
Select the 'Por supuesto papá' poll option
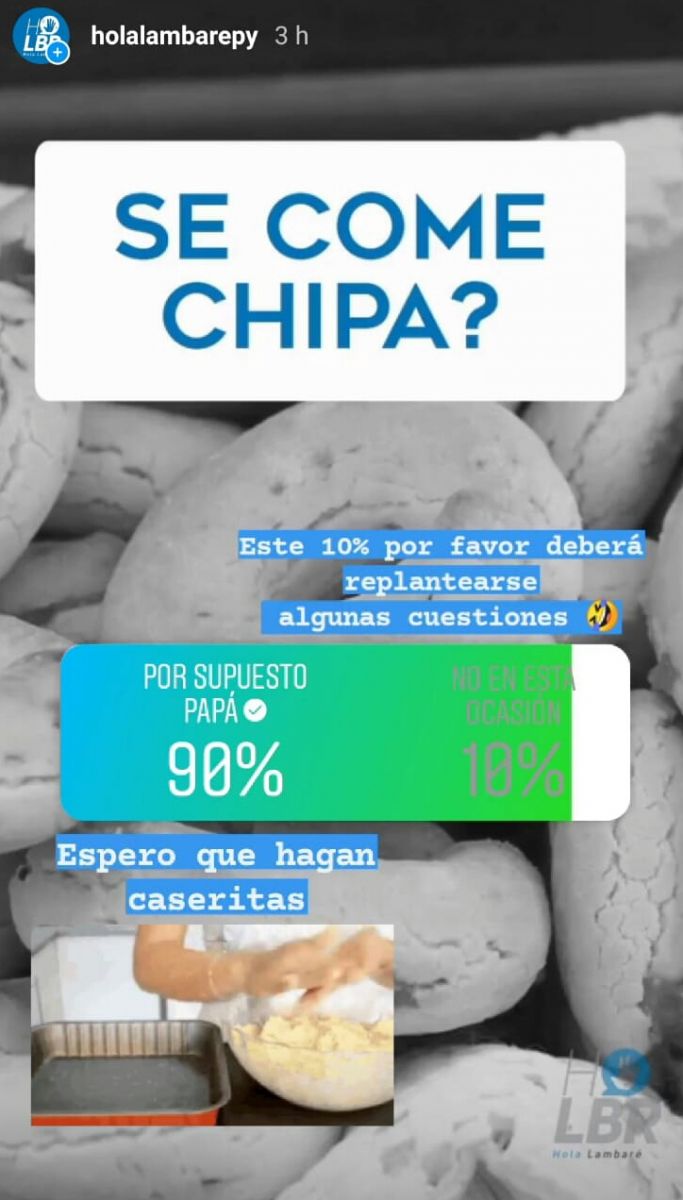click(x=225, y=732)
